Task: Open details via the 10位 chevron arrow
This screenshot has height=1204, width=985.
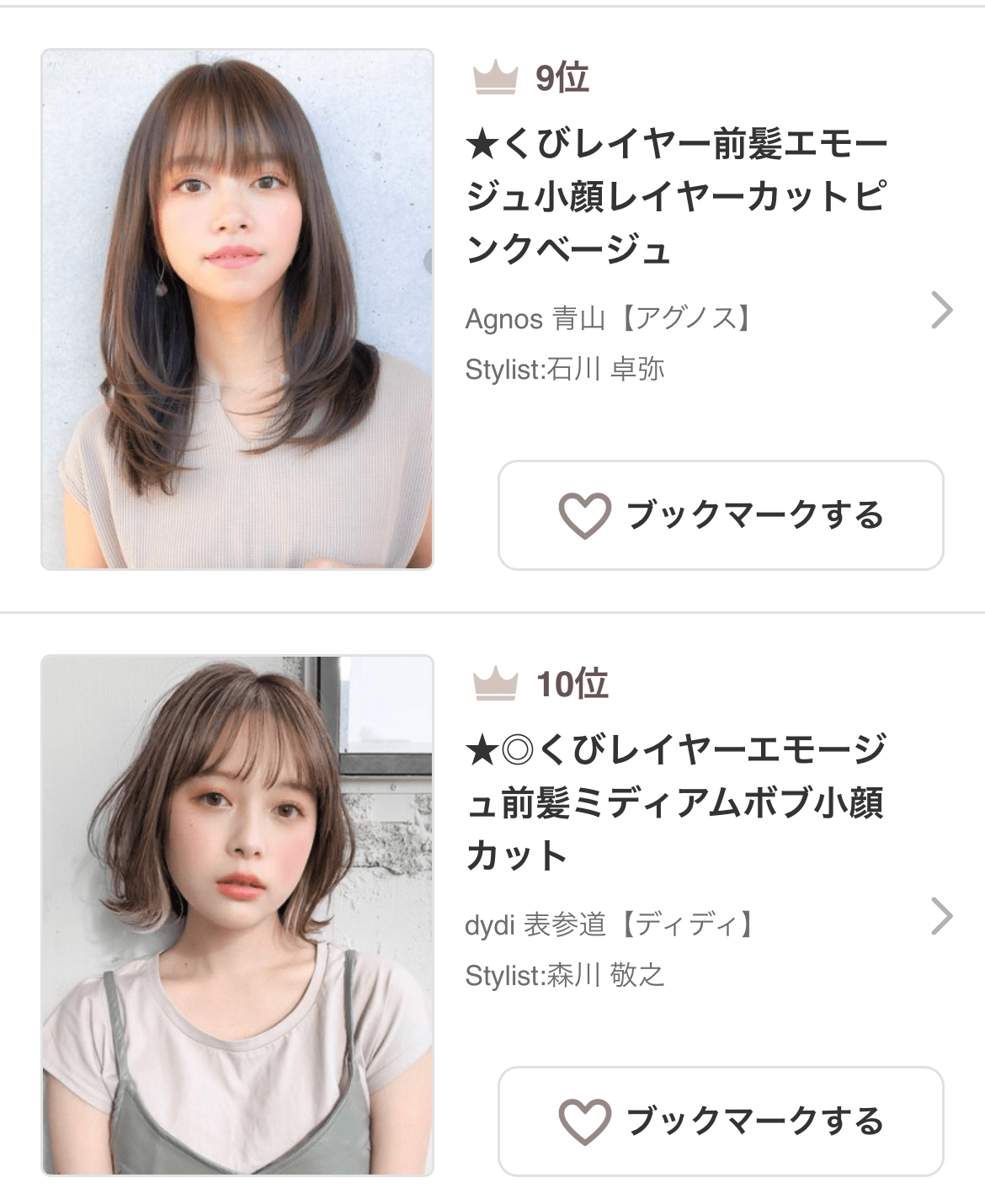Action: coord(943,916)
